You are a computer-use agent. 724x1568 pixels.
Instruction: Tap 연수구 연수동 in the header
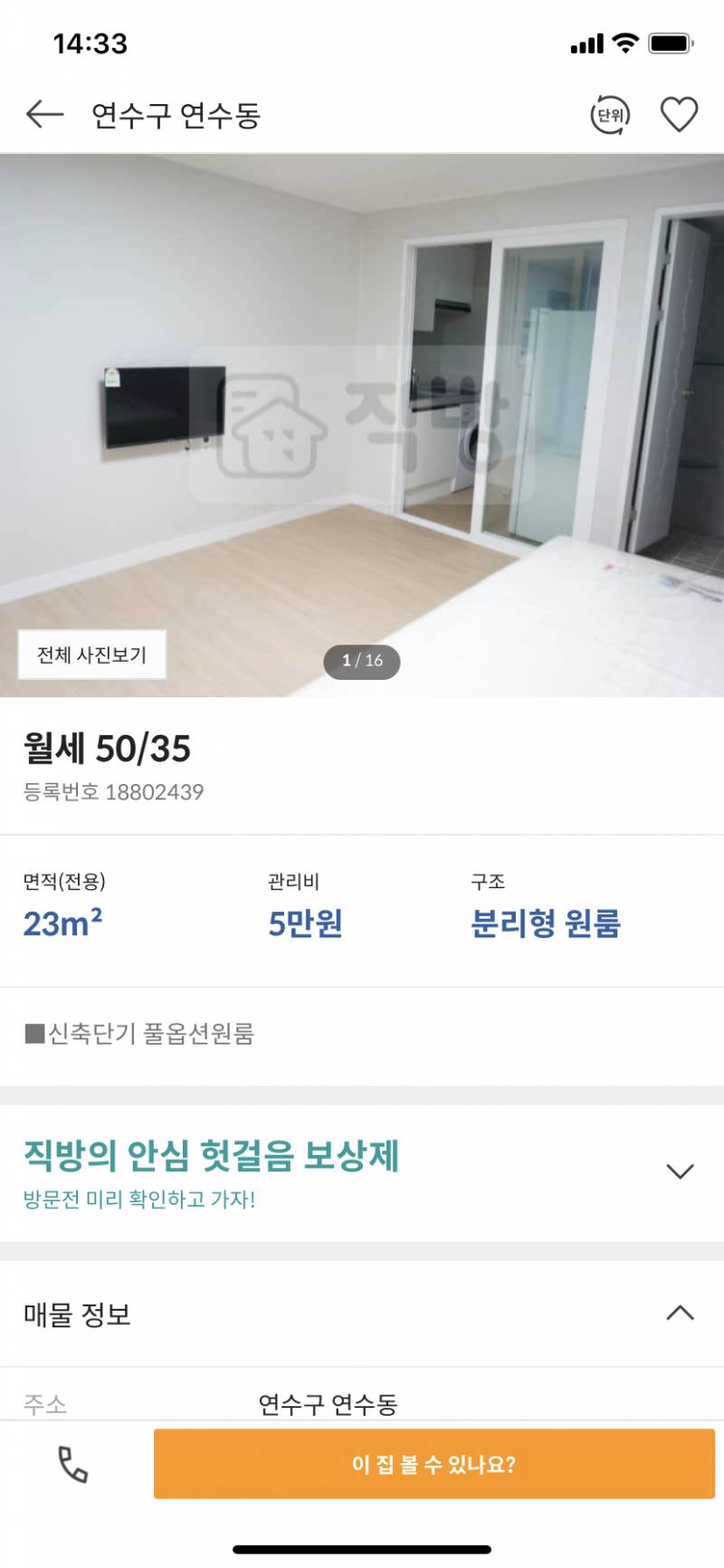176,113
